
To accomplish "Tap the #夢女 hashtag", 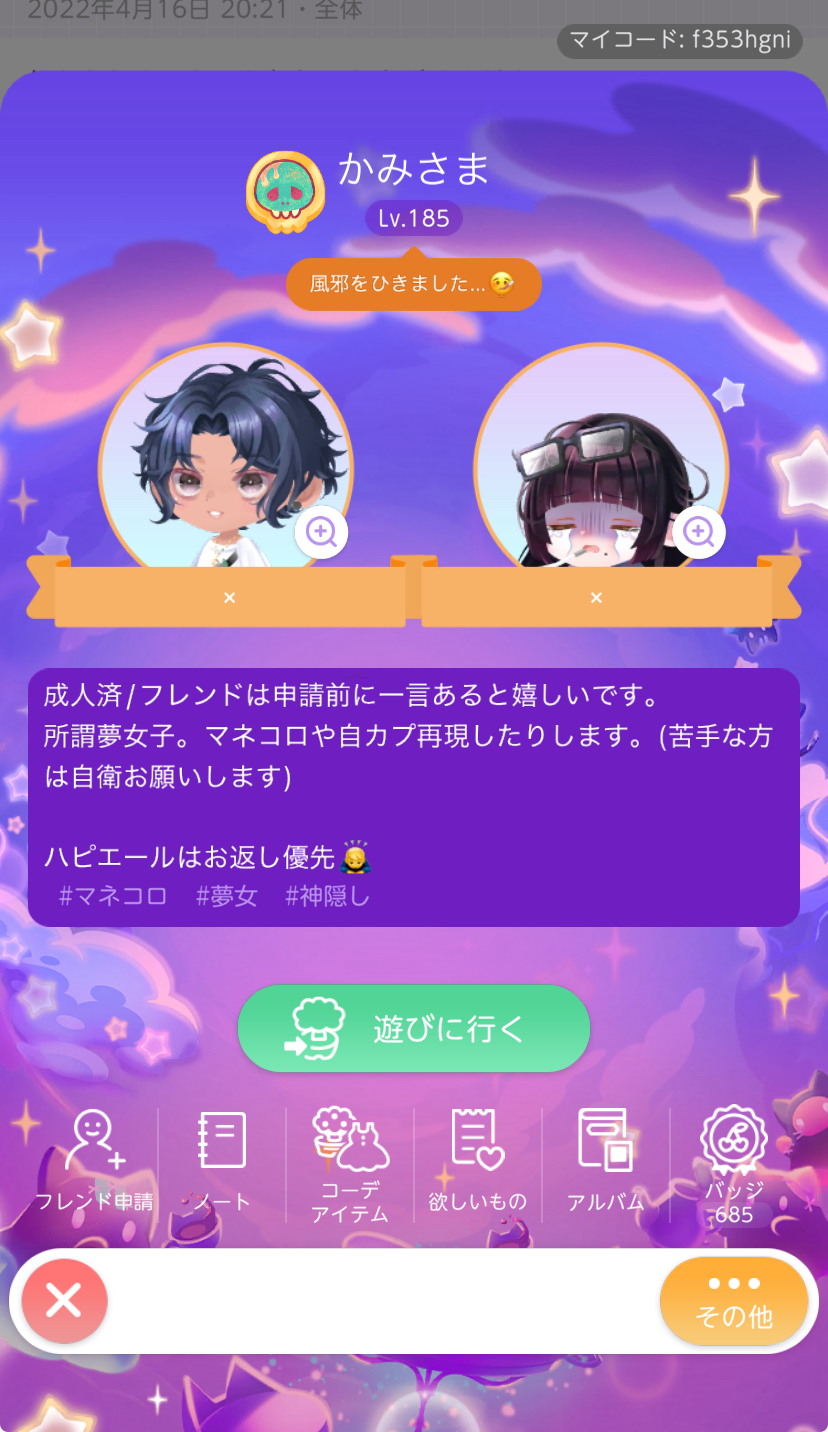I will [226, 896].
